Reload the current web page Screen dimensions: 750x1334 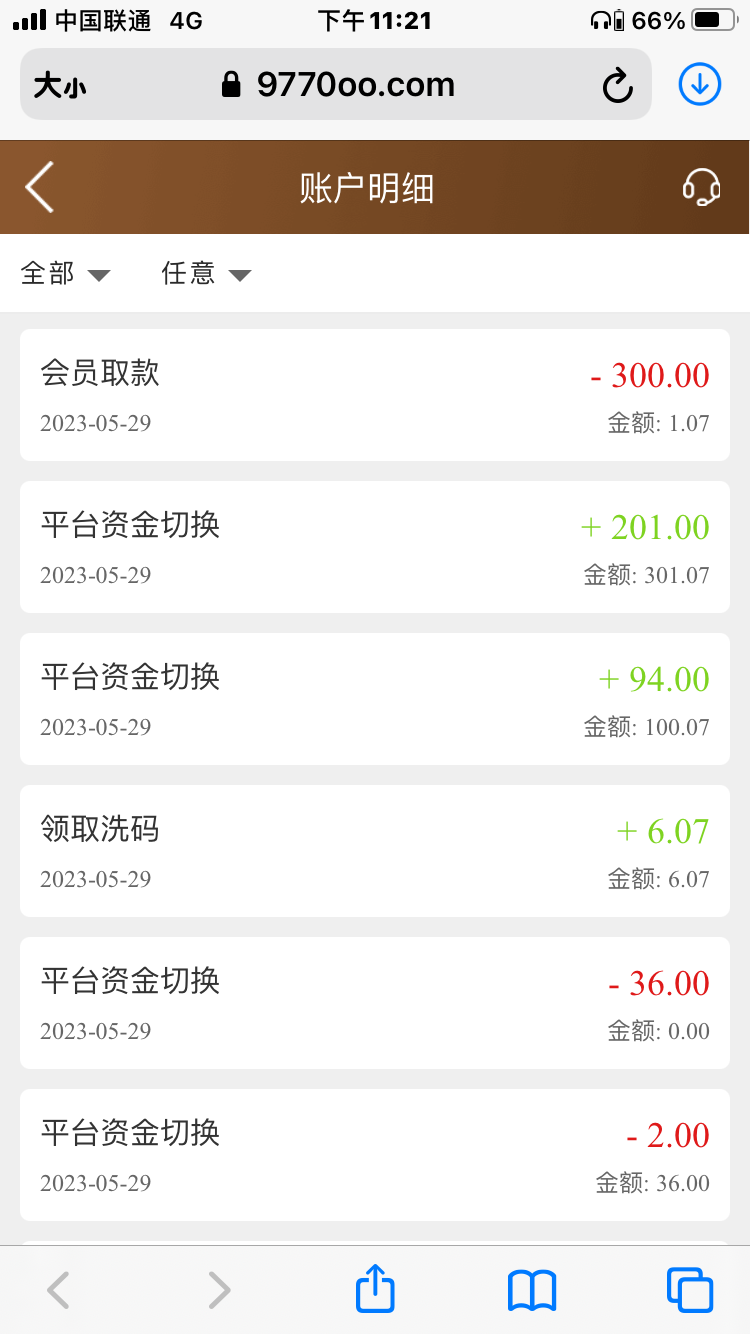point(618,85)
